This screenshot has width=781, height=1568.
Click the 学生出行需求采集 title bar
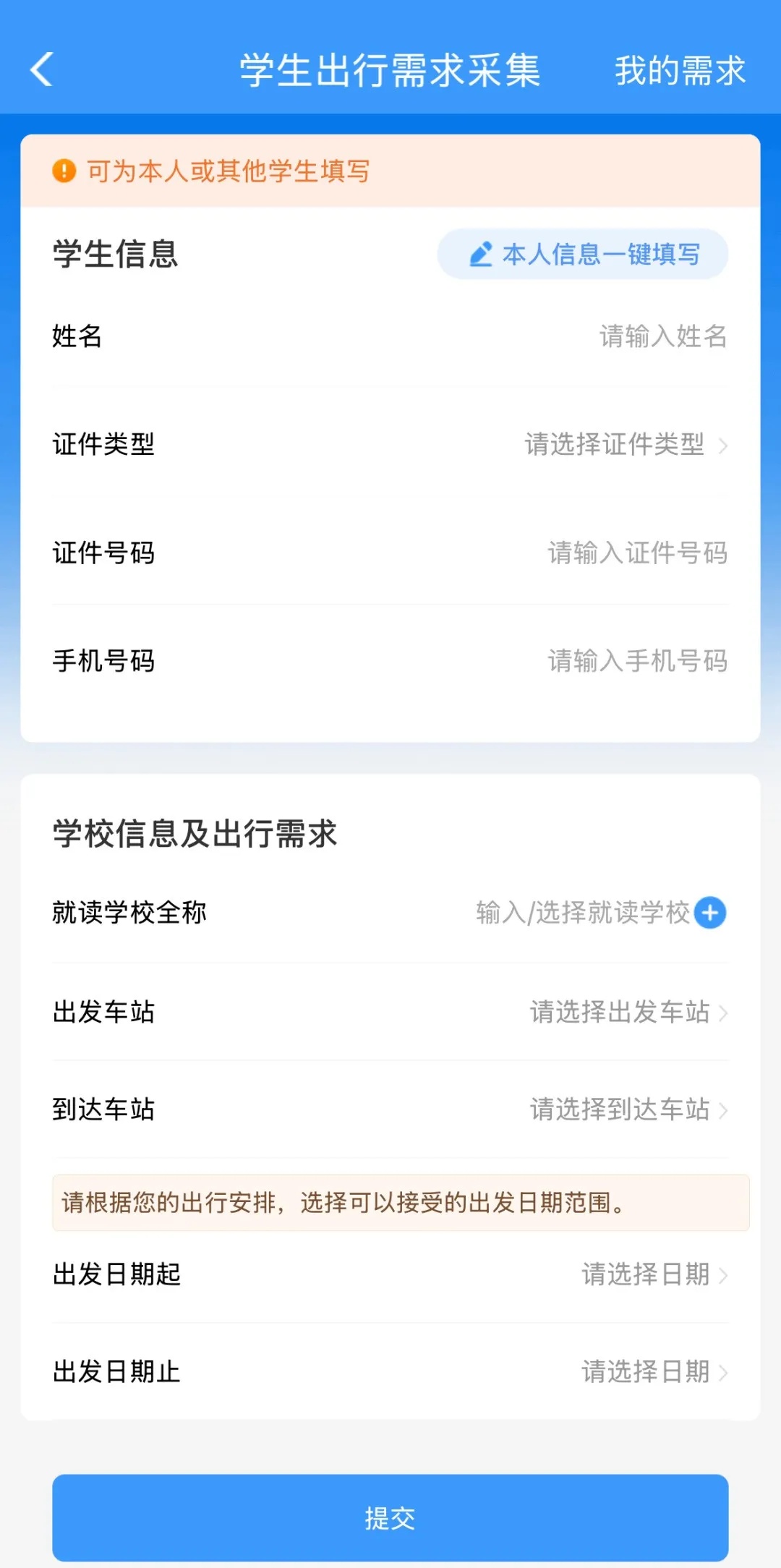(x=390, y=70)
